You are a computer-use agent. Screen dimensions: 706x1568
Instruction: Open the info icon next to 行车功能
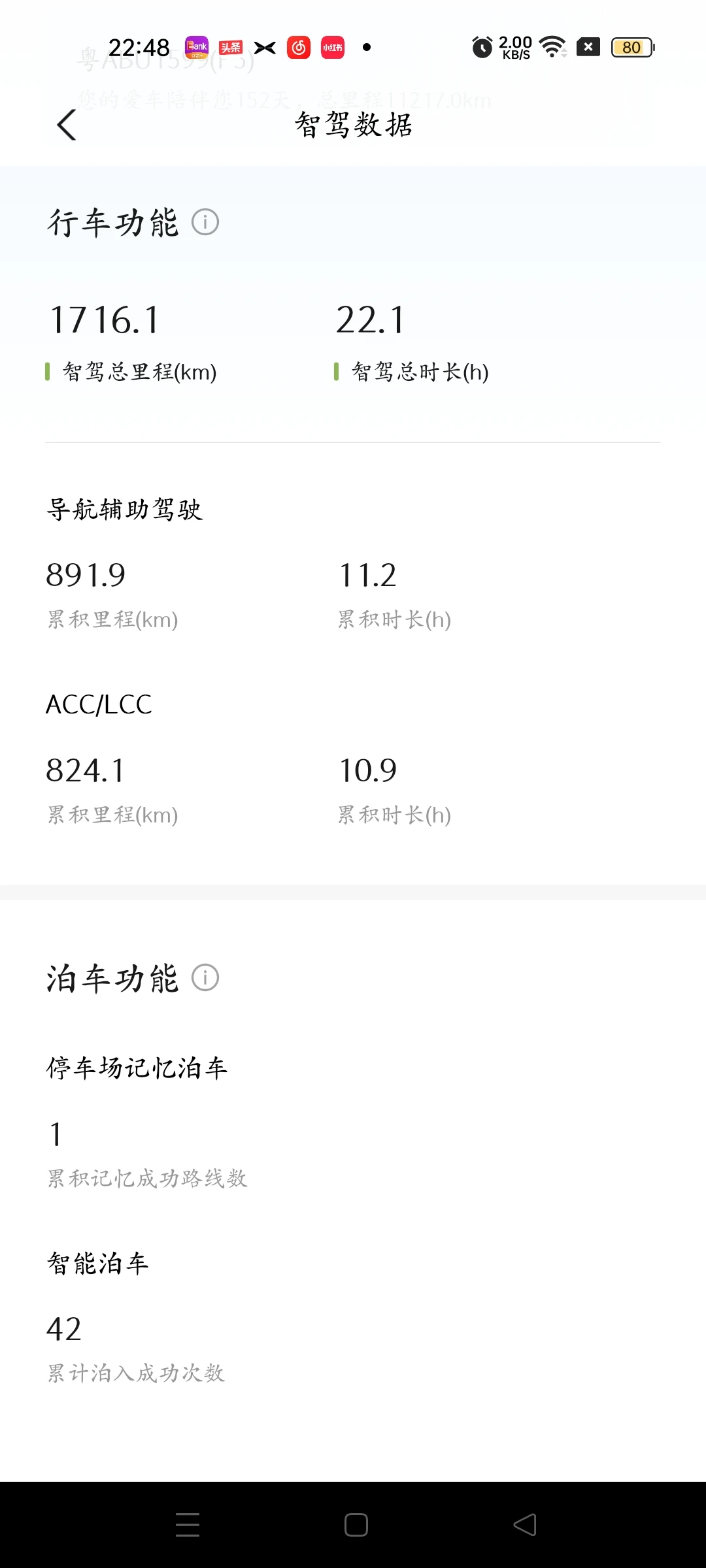tap(205, 222)
